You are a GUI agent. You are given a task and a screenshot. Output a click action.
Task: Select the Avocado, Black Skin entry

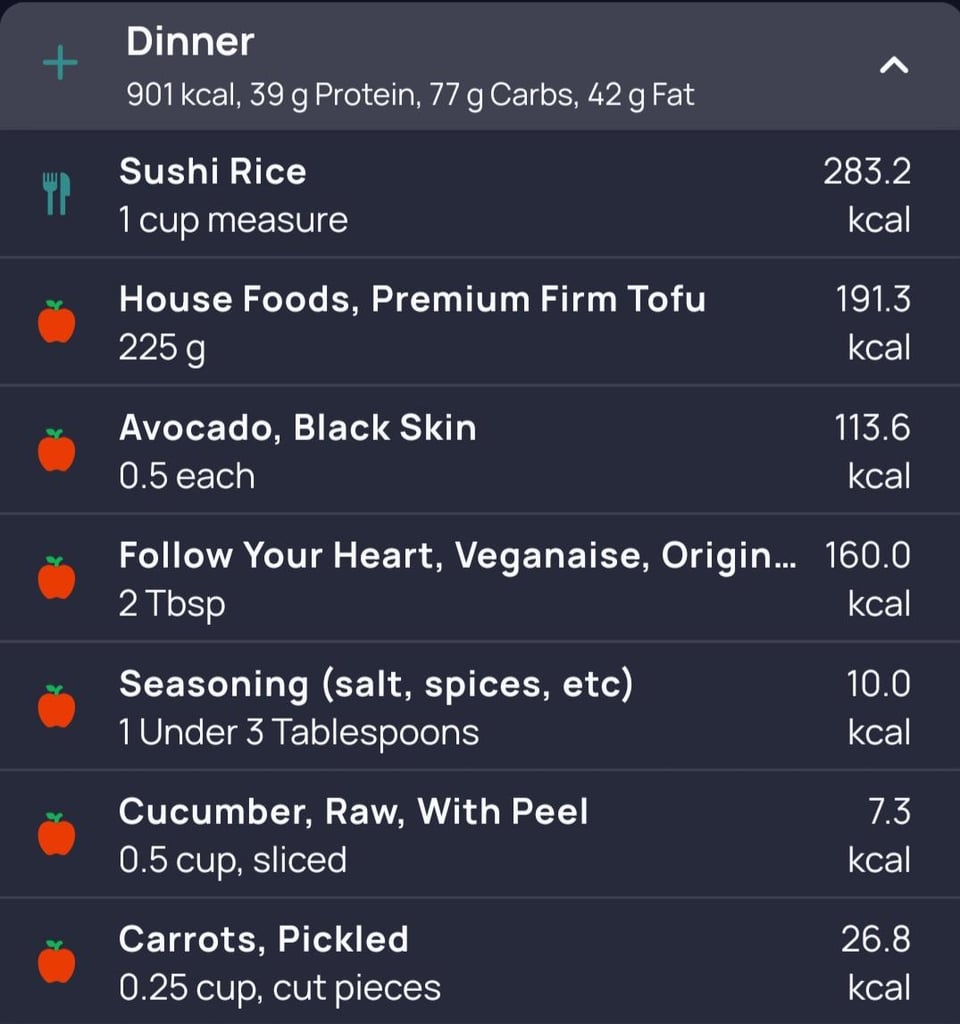480,450
